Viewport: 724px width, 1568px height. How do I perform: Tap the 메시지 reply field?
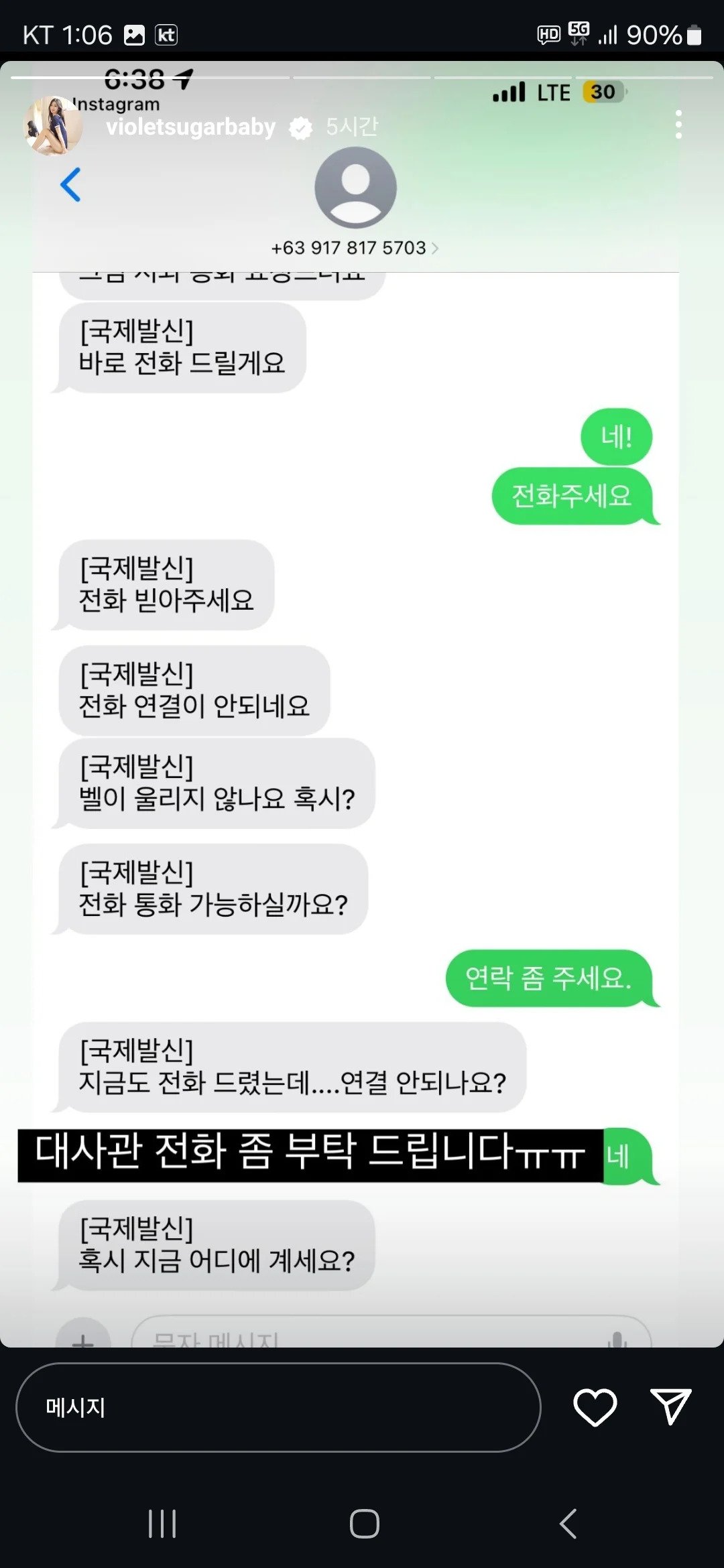pos(278,1407)
